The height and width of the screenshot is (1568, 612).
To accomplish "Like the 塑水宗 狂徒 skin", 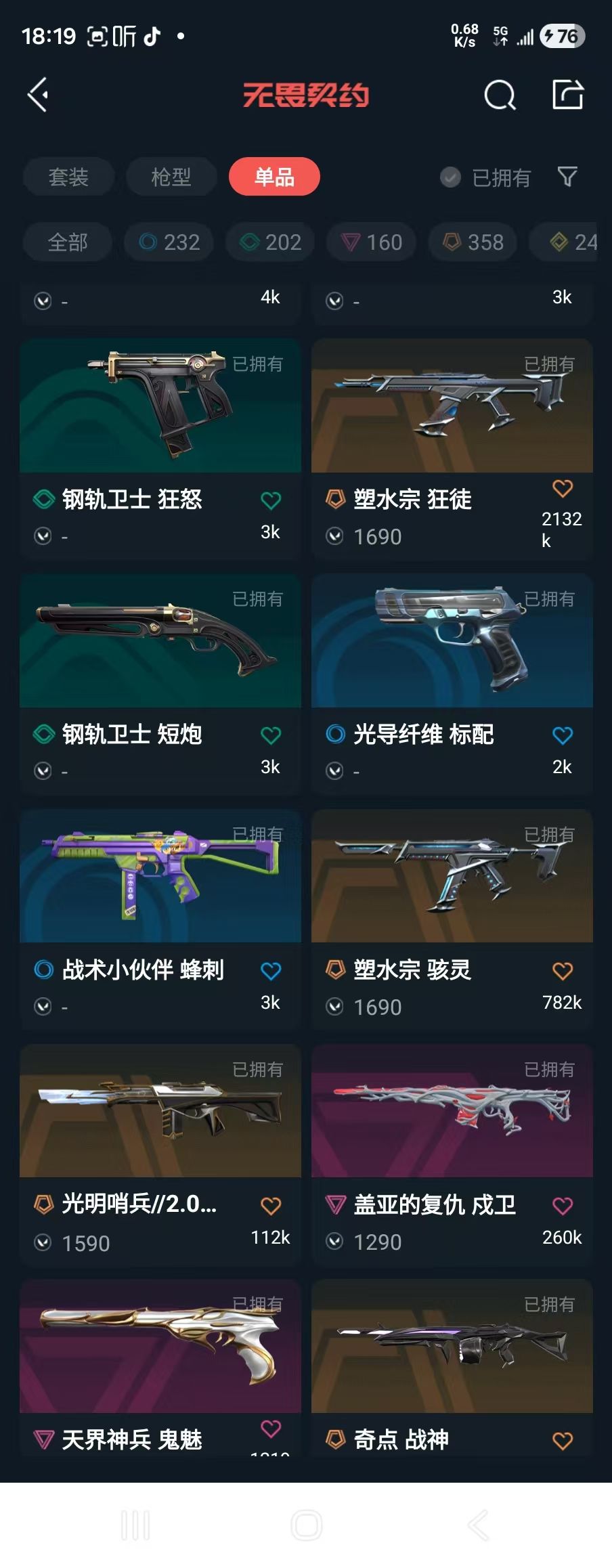I will point(563,488).
